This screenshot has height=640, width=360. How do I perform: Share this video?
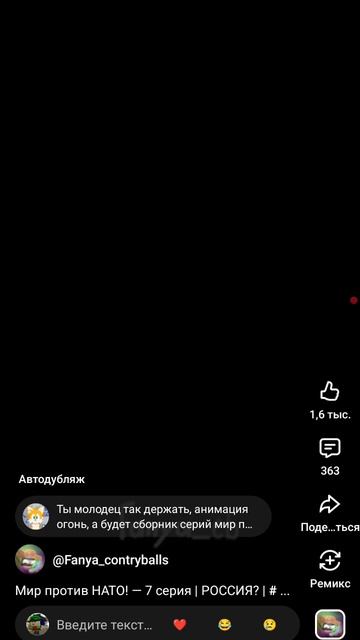[x=329, y=505]
